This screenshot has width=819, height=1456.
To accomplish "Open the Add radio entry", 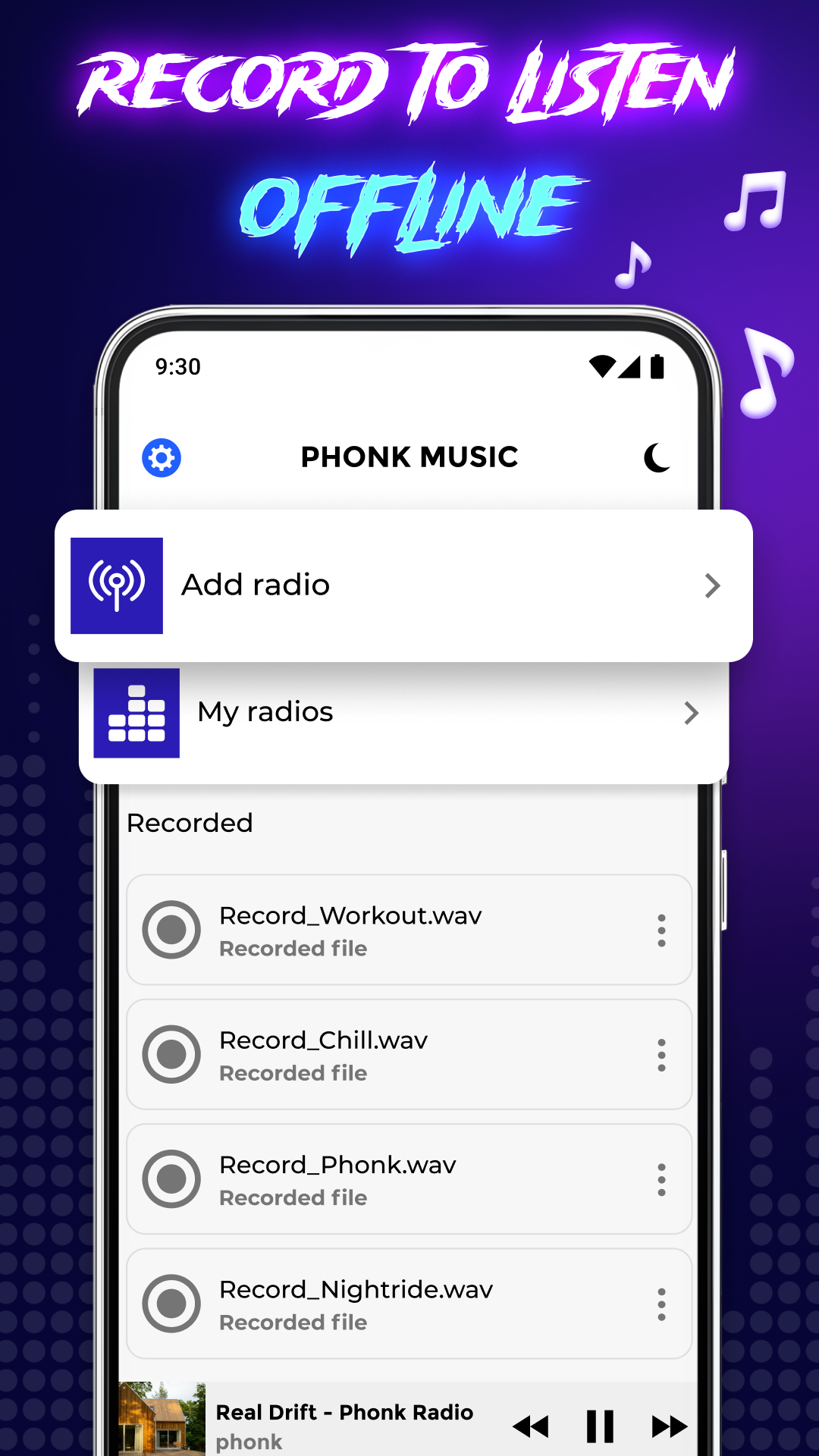I will tap(256, 585).
